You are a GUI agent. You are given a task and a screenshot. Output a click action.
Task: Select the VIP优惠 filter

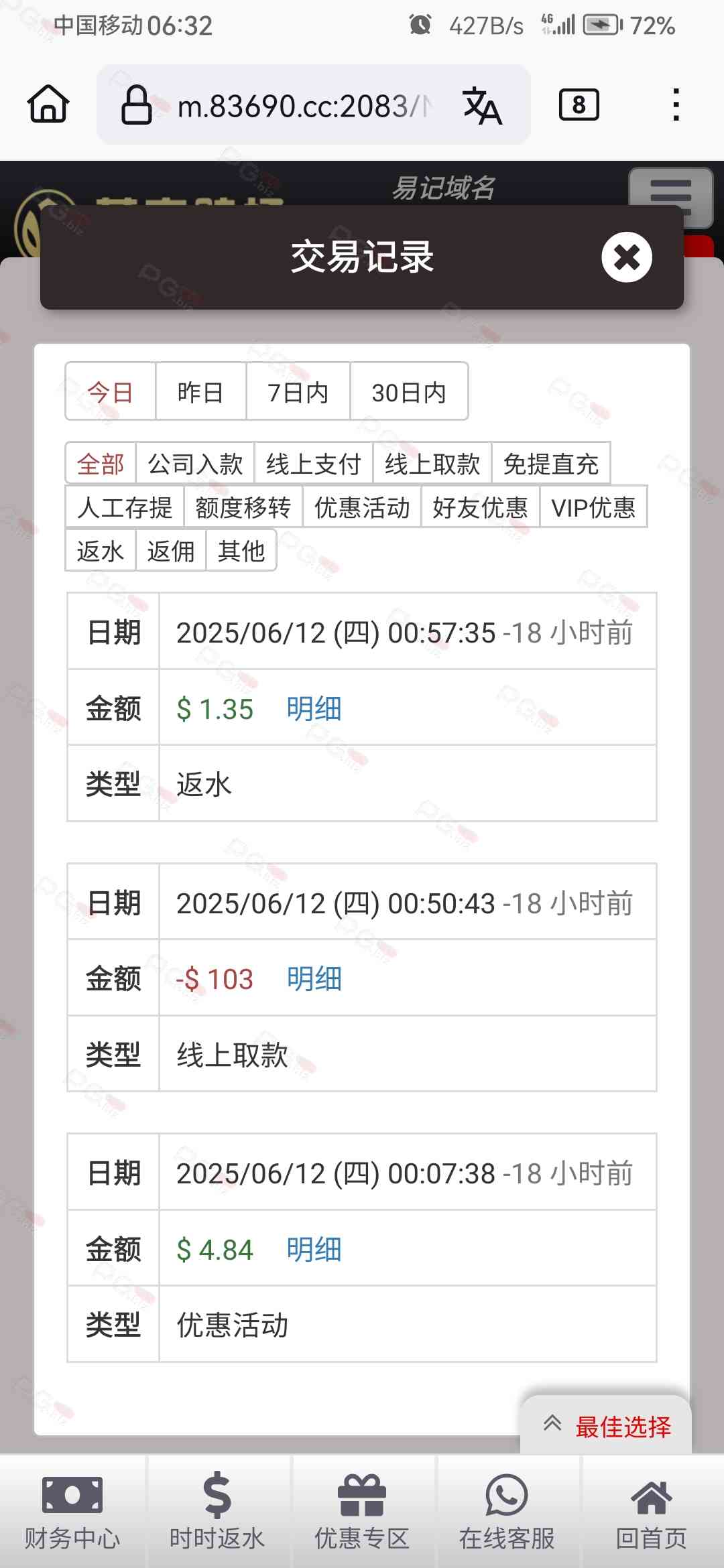pos(593,507)
